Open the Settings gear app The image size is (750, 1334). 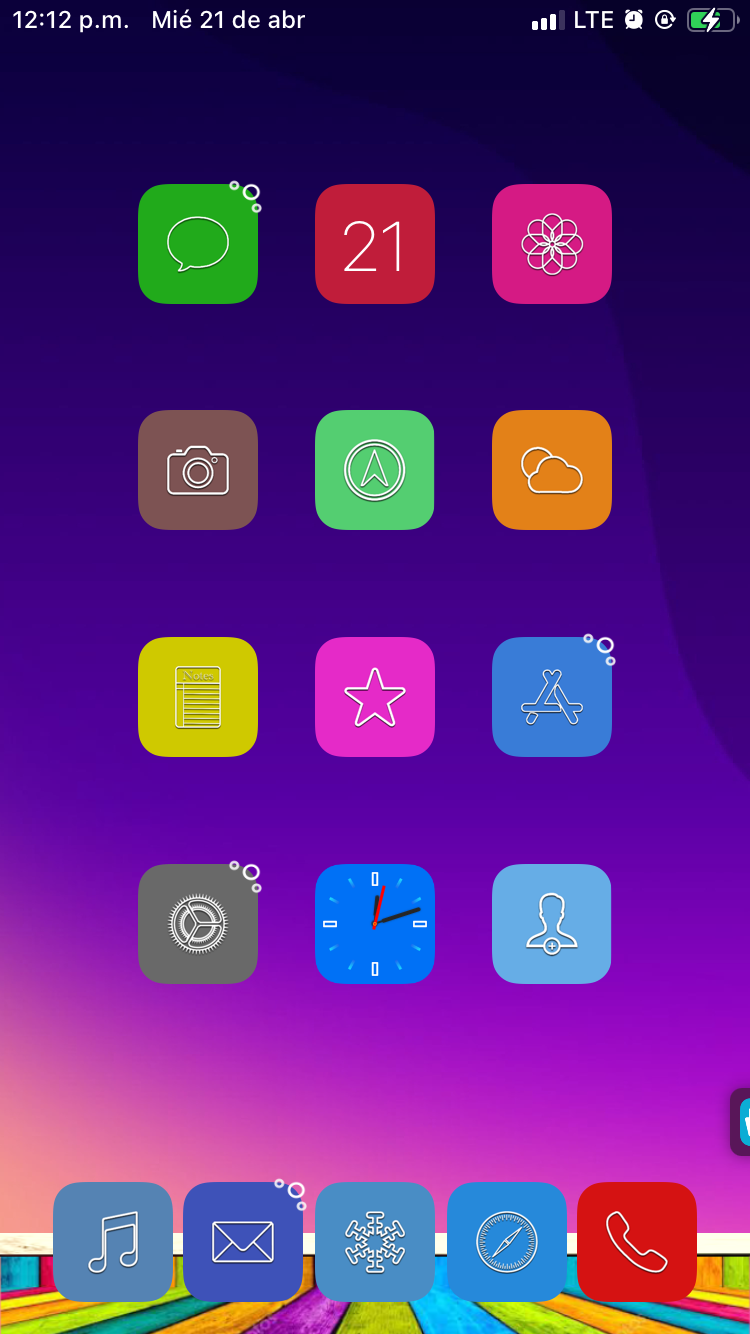198,924
